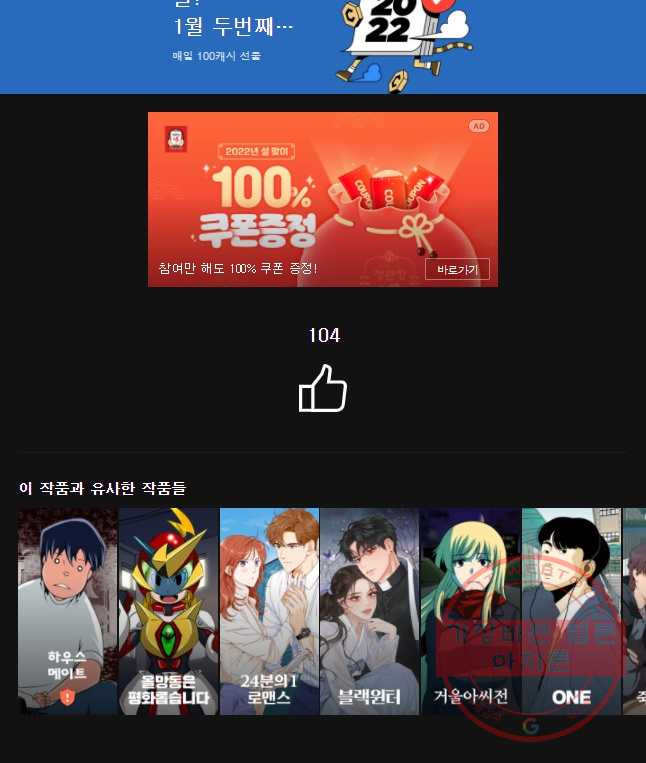Open the 거울아씨전 webtoon
Viewport: 646px width, 763px height.
pyautogui.click(x=471, y=611)
